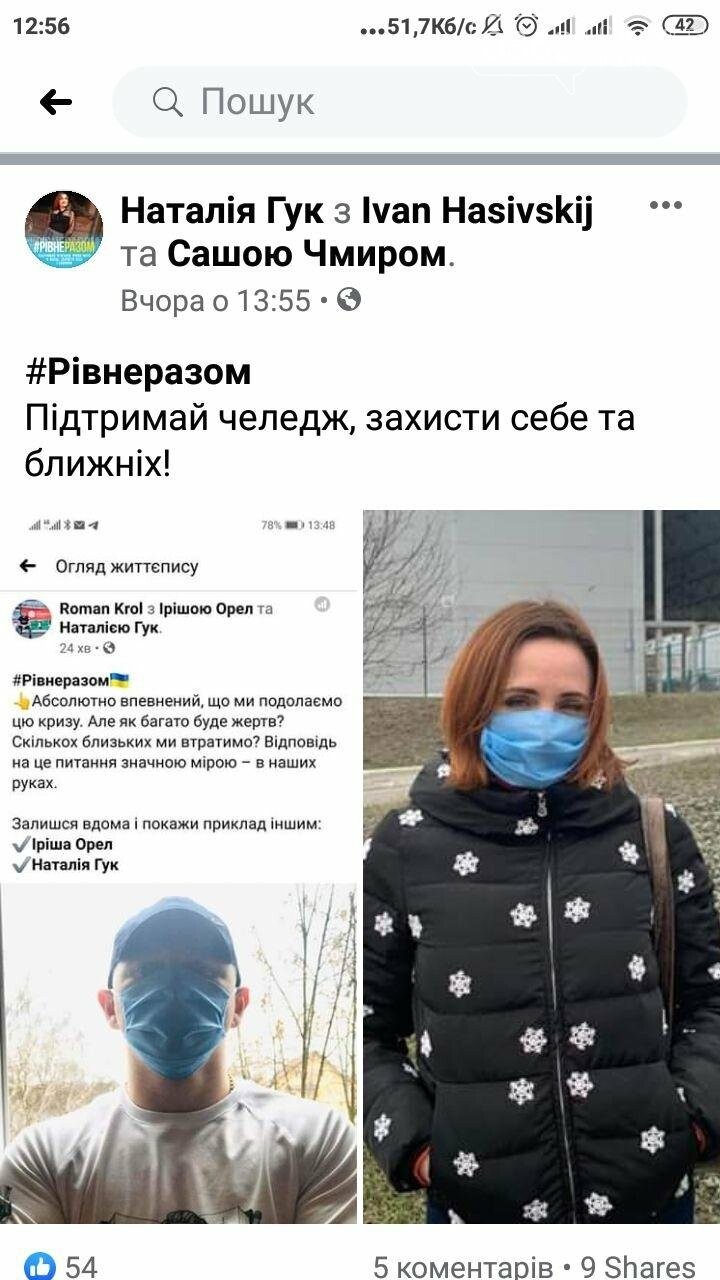
Task: Open the right photo in post
Action: tap(541, 866)
